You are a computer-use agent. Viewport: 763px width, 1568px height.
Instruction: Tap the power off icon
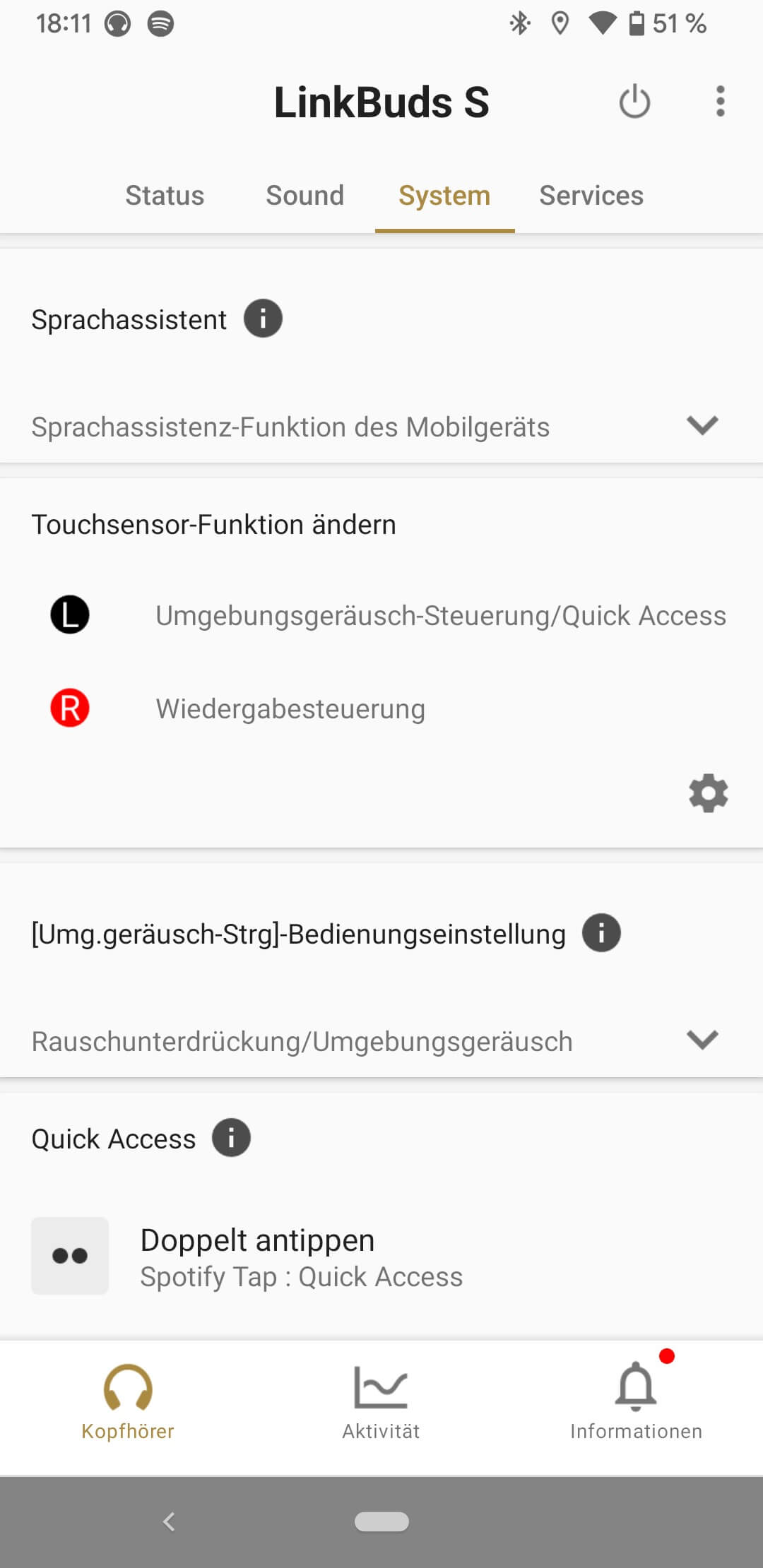point(634,102)
